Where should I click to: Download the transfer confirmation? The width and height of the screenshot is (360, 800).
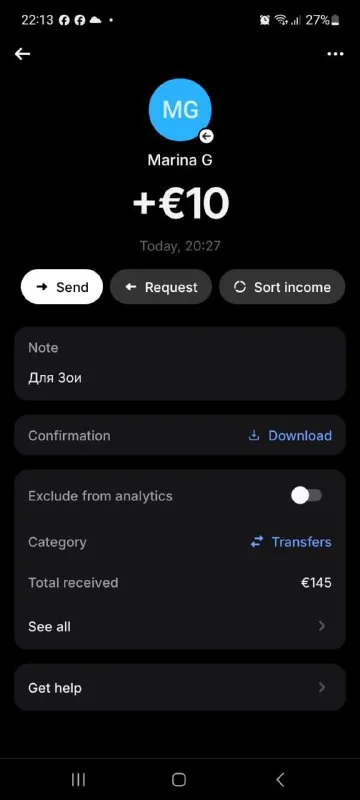coord(290,435)
